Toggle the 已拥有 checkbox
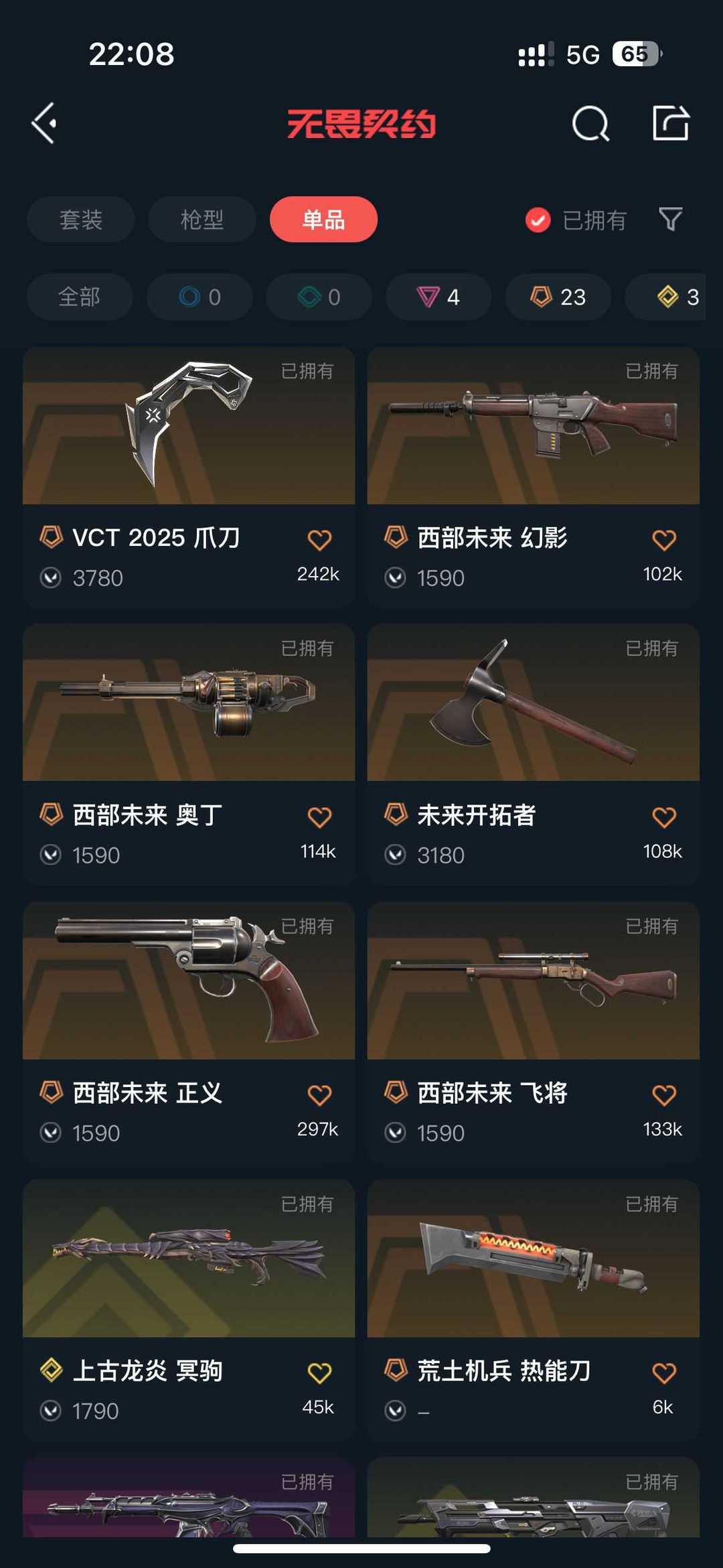 tap(576, 220)
